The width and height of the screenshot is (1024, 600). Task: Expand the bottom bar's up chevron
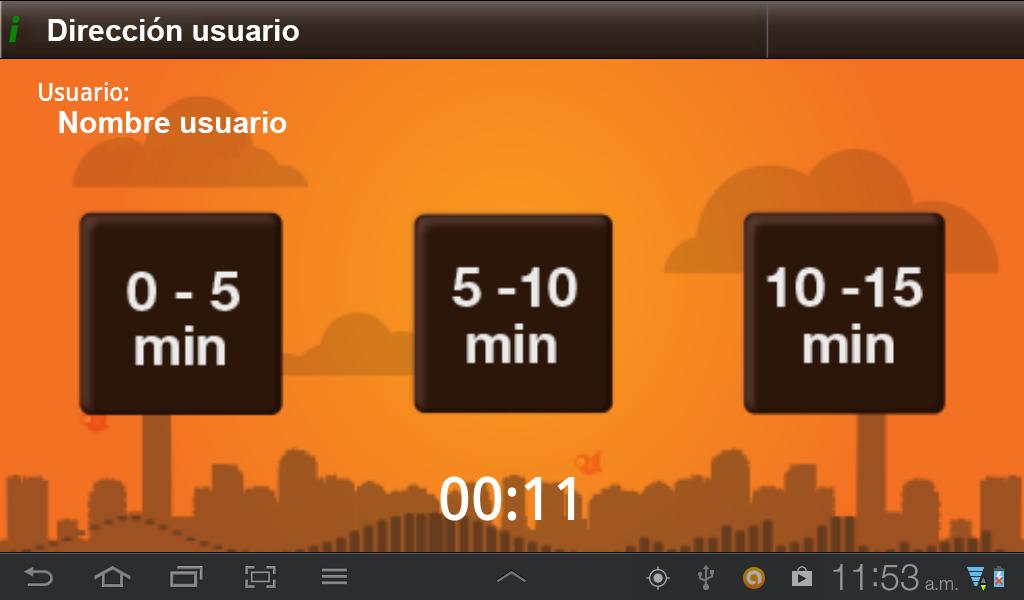pyautogui.click(x=511, y=577)
